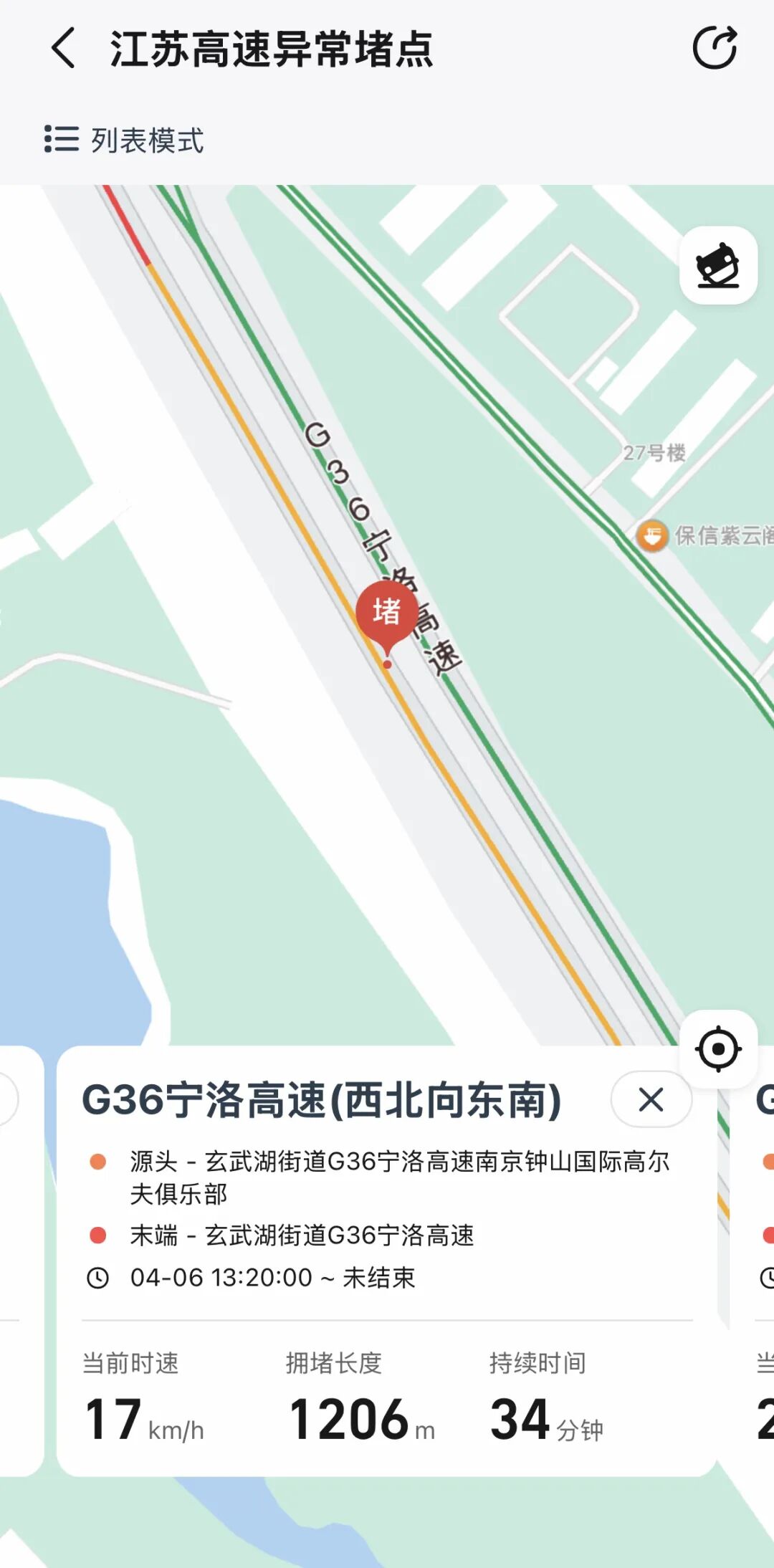
Task: Tap the map layer avatar button
Action: pyautogui.click(x=718, y=266)
